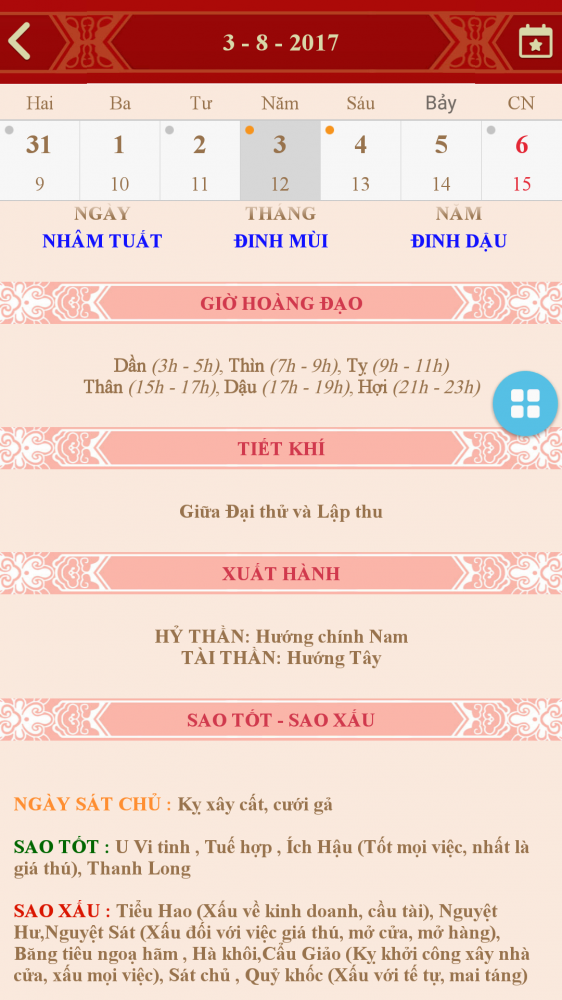The width and height of the screenshot is (562, 1000).
Task: Select Friday the 4th
Action: (360, 161)
